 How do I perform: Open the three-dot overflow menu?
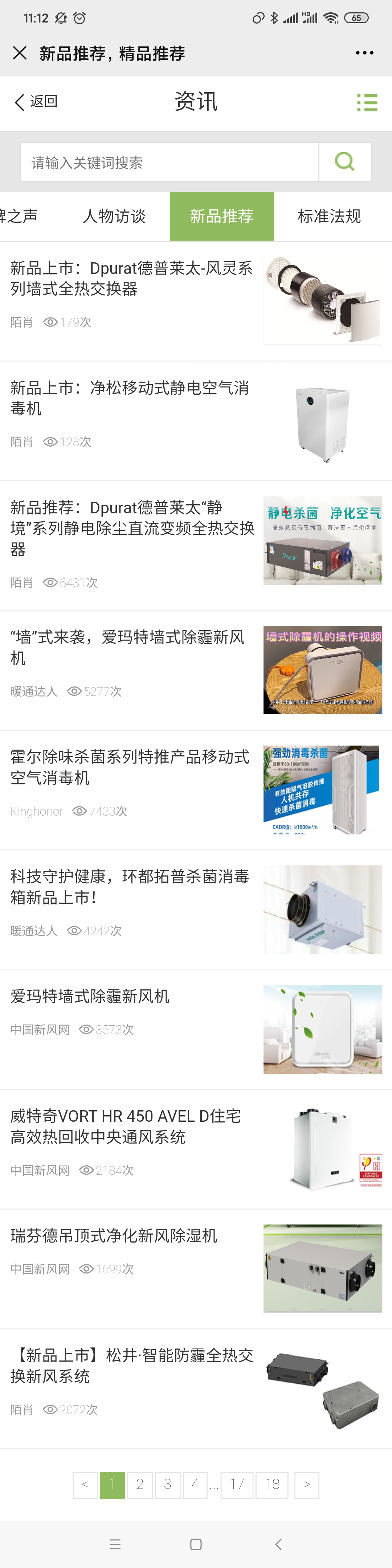[x=364, y=53]
